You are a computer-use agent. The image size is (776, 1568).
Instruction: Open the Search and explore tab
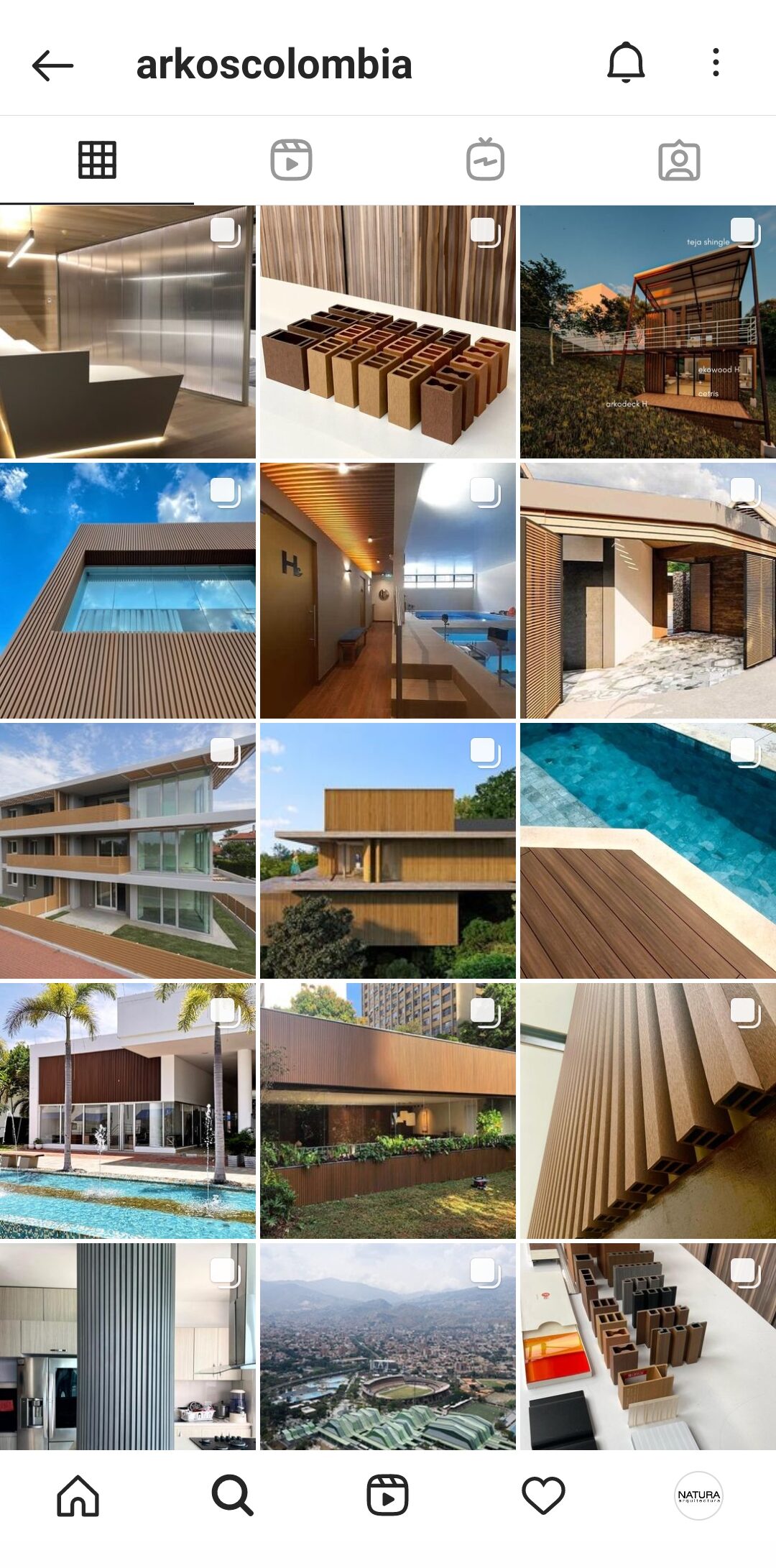coord(232,1496)
